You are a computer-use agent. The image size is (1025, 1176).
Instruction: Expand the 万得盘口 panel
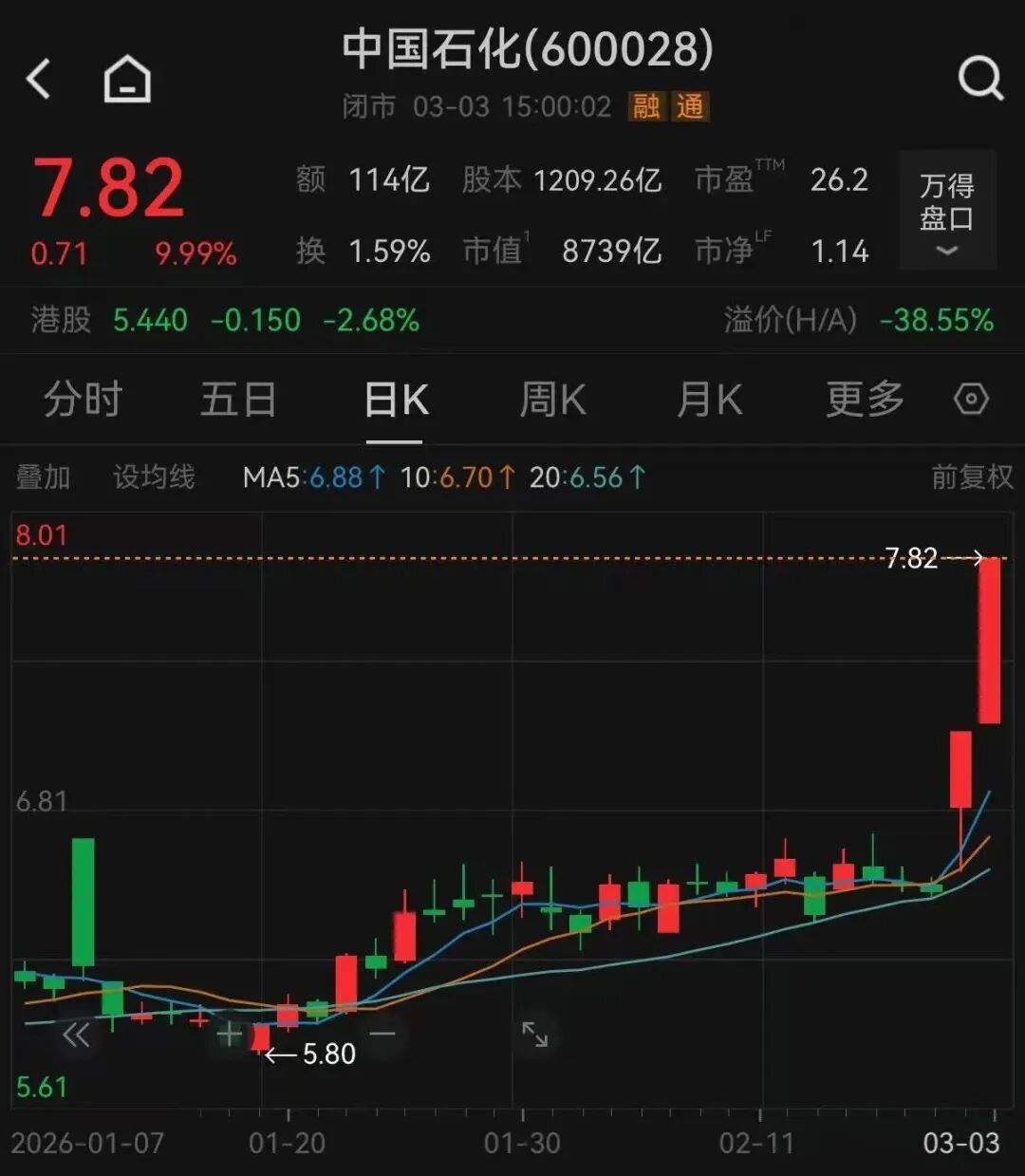tap(946, 211)
